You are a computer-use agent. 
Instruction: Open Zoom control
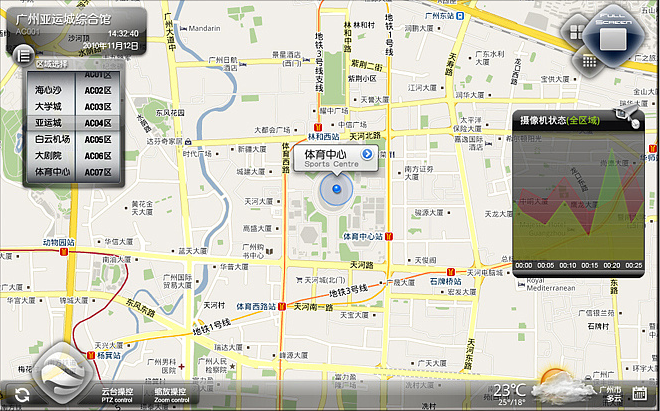coord(171,395)
